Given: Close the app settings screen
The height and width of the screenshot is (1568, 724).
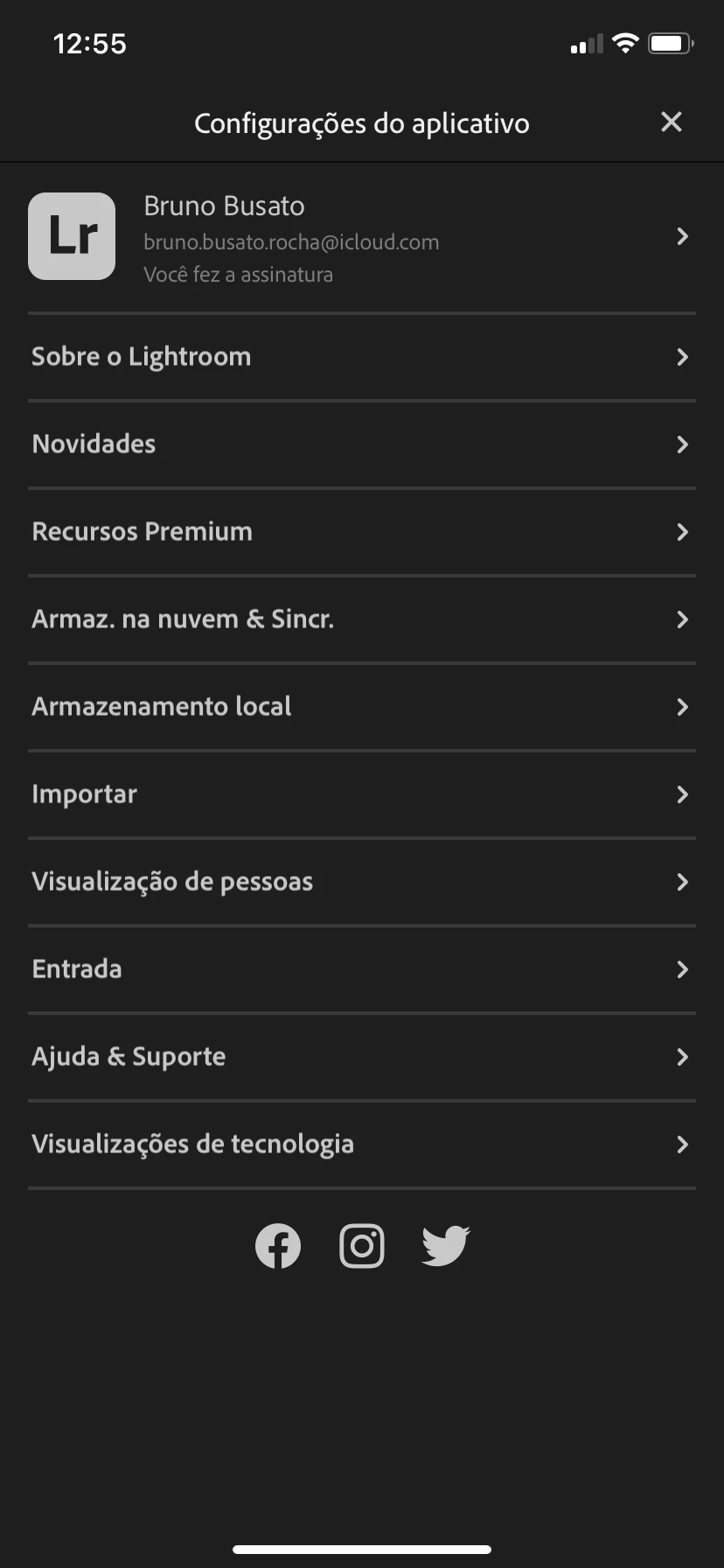Looking at the screenshot, I should pyautogui.click(x=671, y=122).
